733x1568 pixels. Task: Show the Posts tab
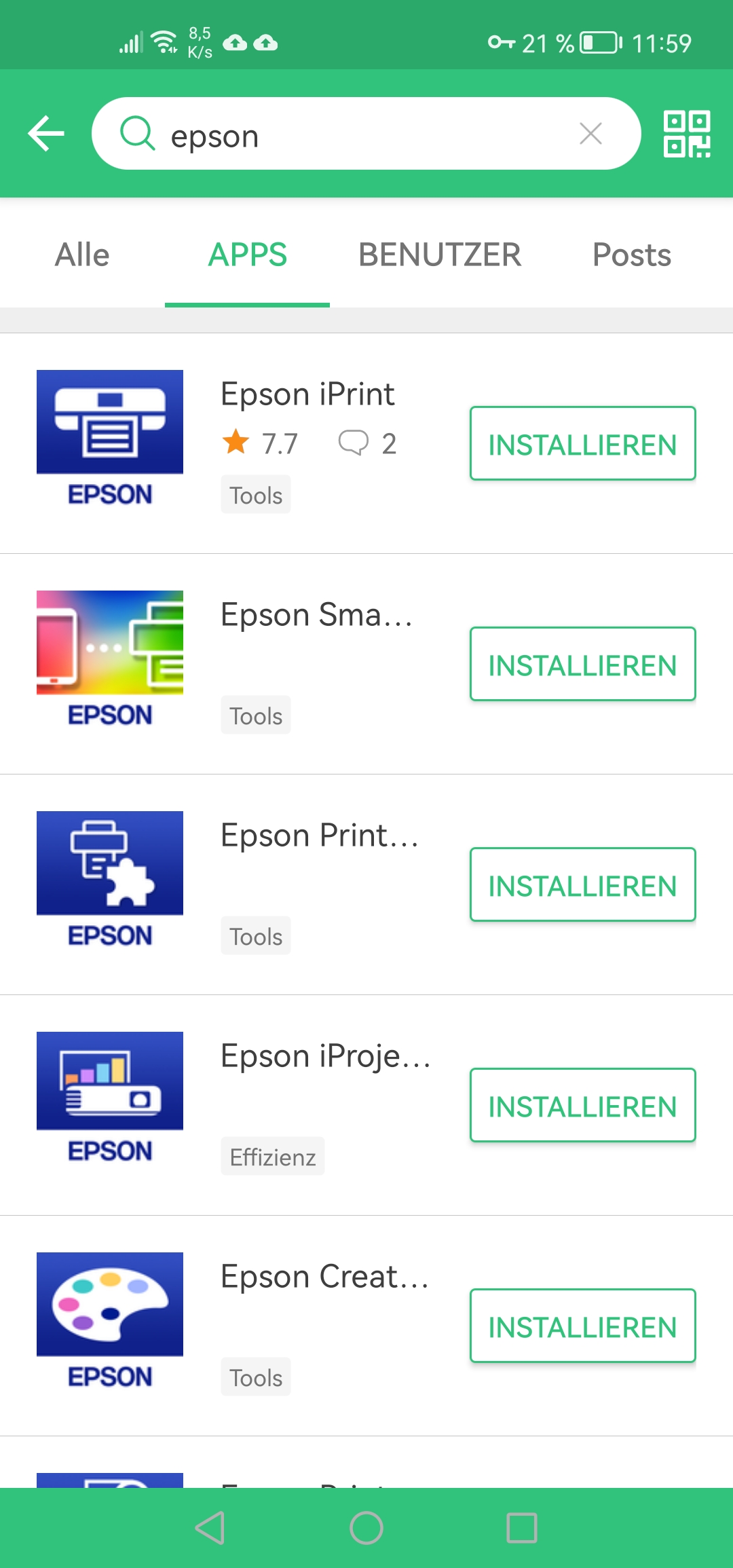pyautogui.click(x=632, y=255)
